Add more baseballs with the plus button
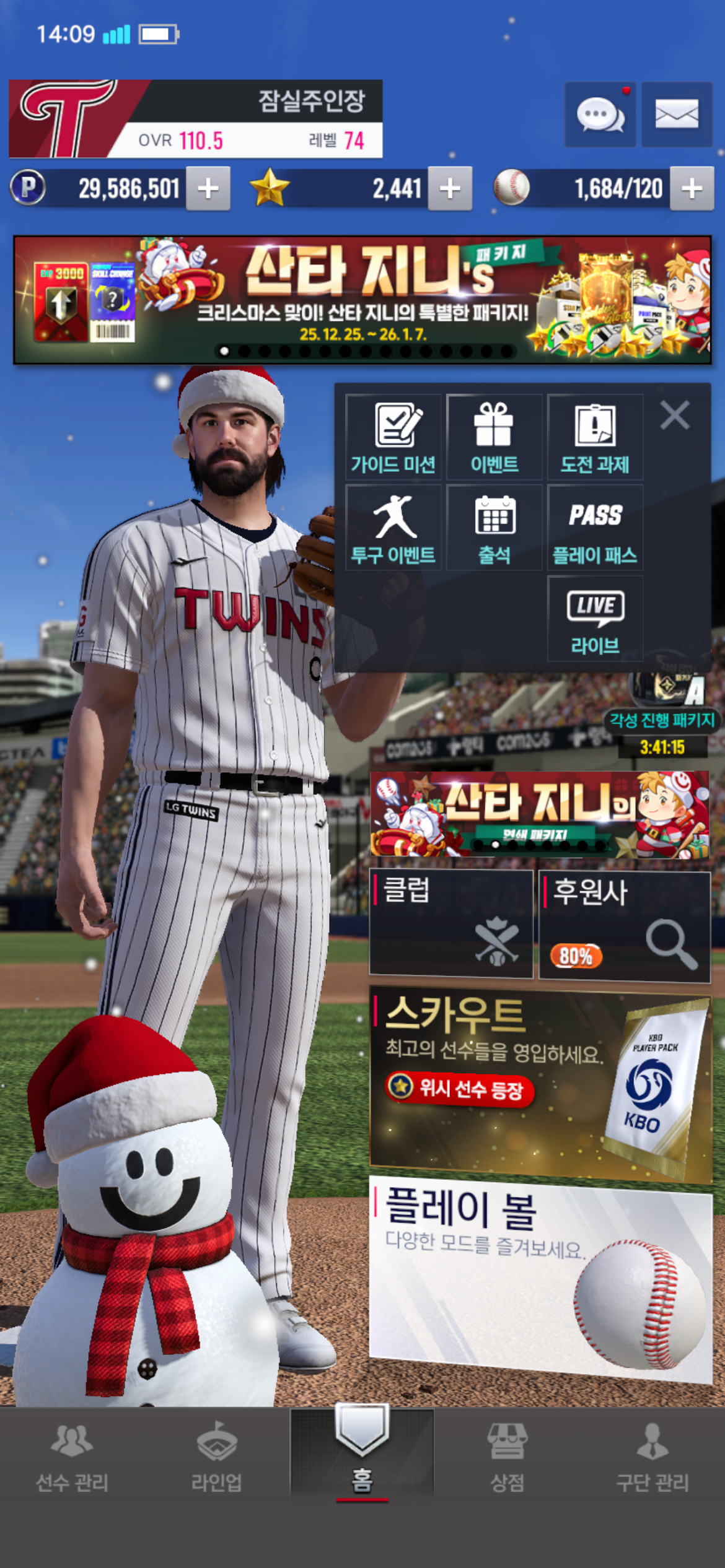725x1568 pixels. (x=692, y=188)
